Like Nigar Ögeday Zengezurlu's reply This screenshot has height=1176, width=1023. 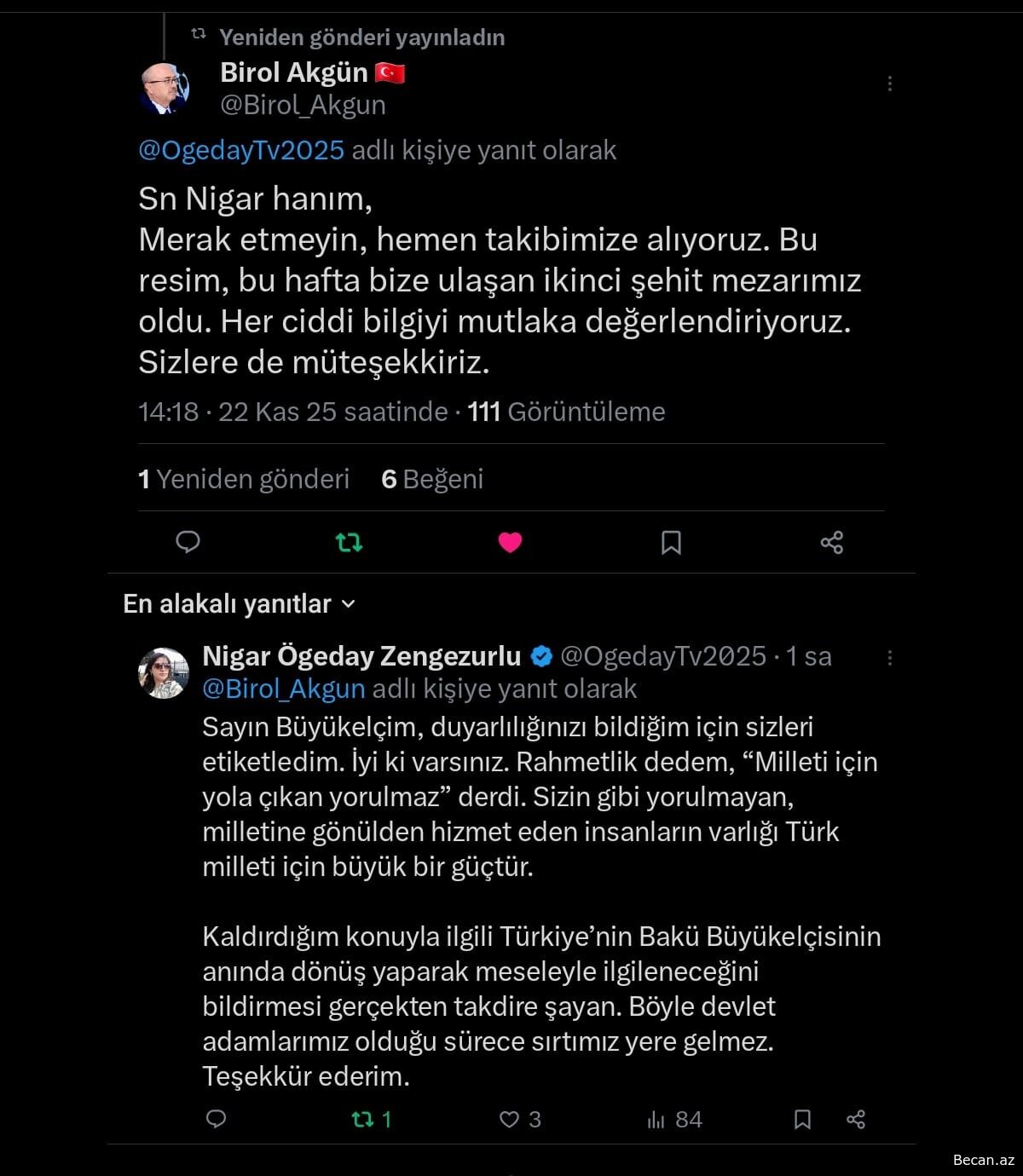[510, 1119]
